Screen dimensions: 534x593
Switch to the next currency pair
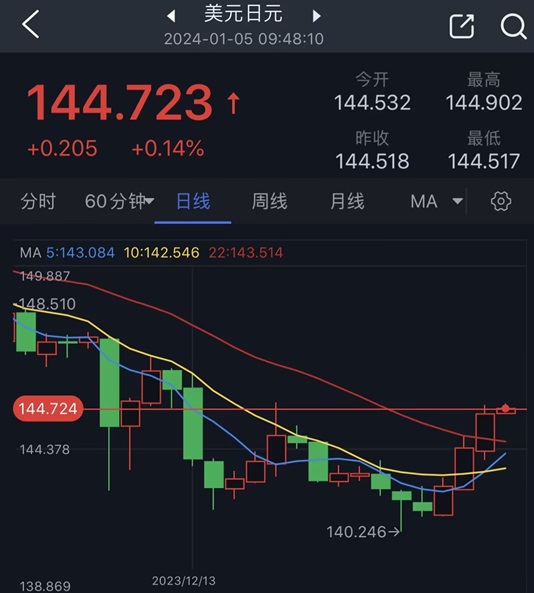[x=317, y=16]
